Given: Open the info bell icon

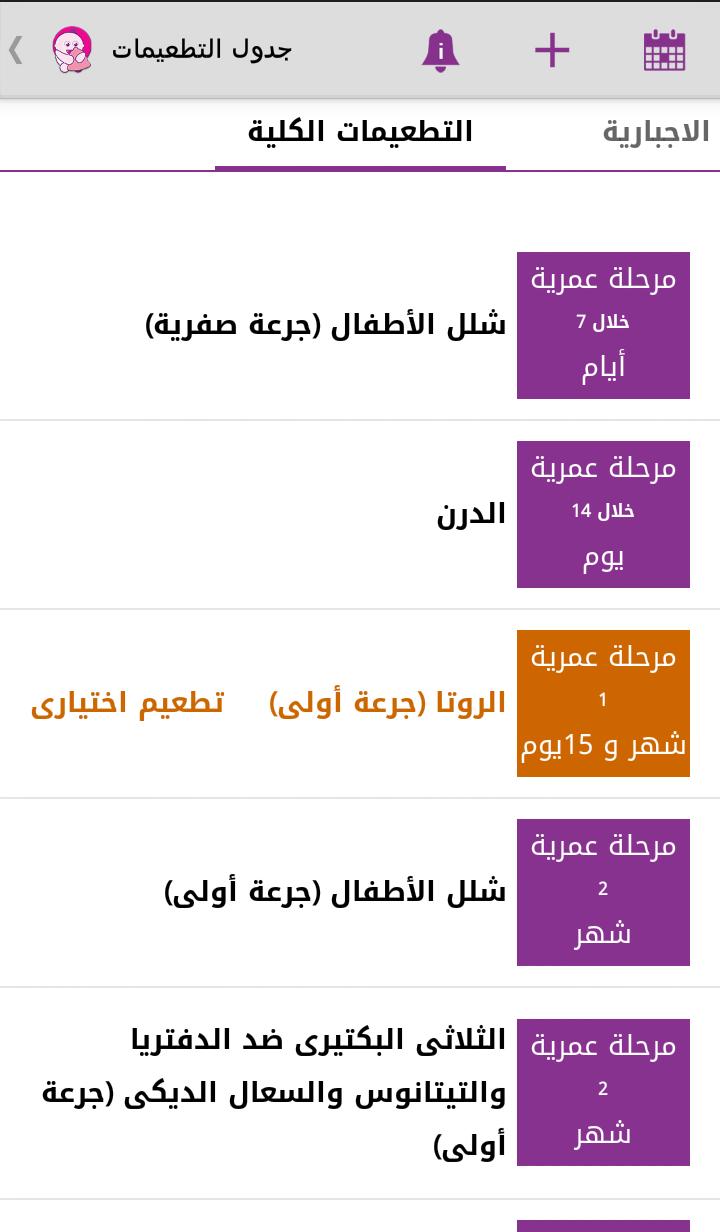Looking at the screenshot, I should pos(440,50).
